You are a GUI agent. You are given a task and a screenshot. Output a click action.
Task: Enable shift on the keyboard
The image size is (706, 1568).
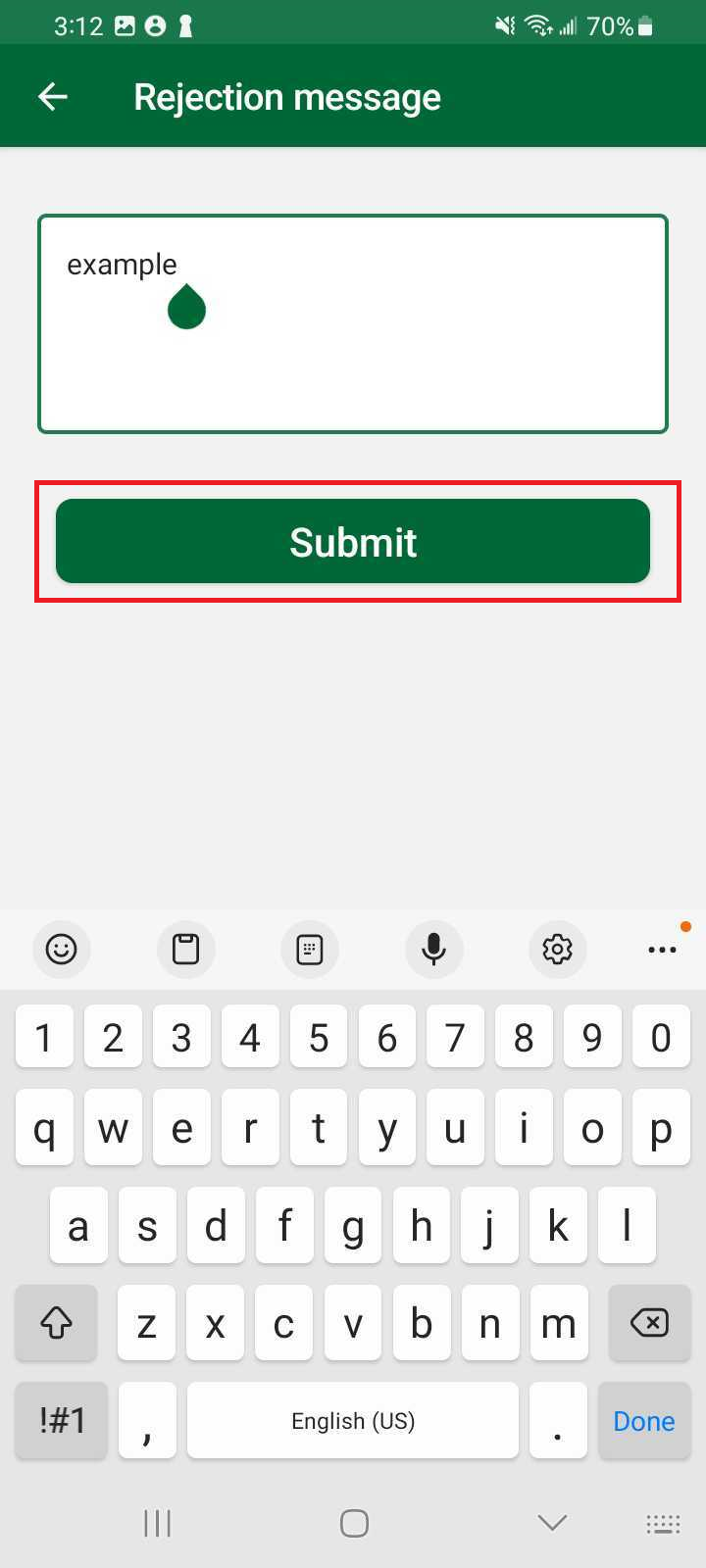(x=56, y=1323)
